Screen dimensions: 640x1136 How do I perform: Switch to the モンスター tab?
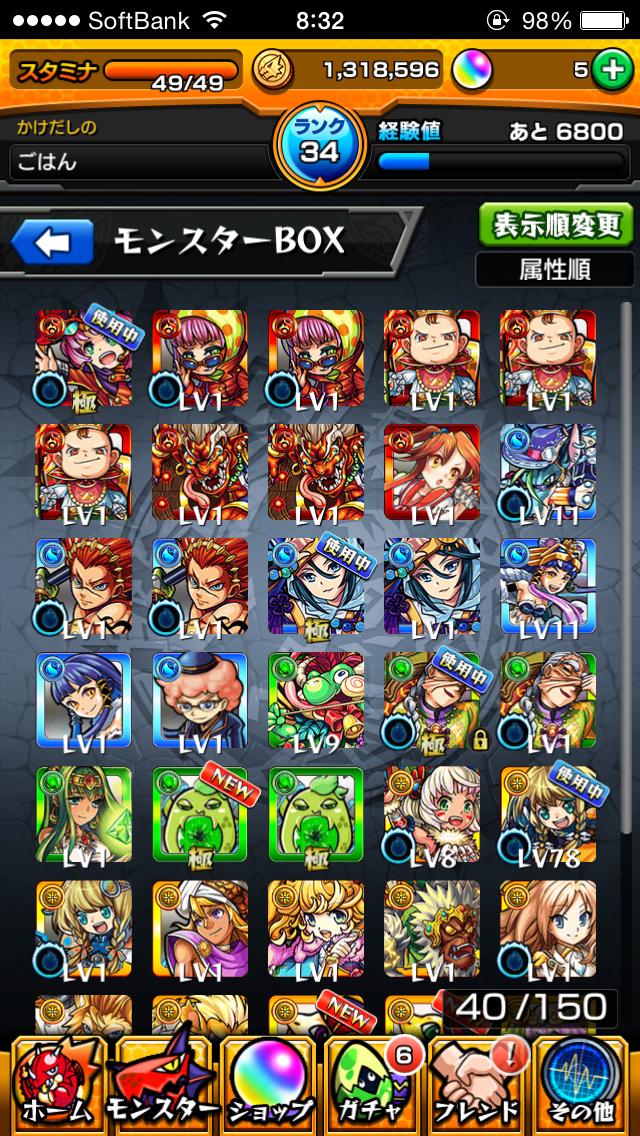click(x=161, y=1084)
